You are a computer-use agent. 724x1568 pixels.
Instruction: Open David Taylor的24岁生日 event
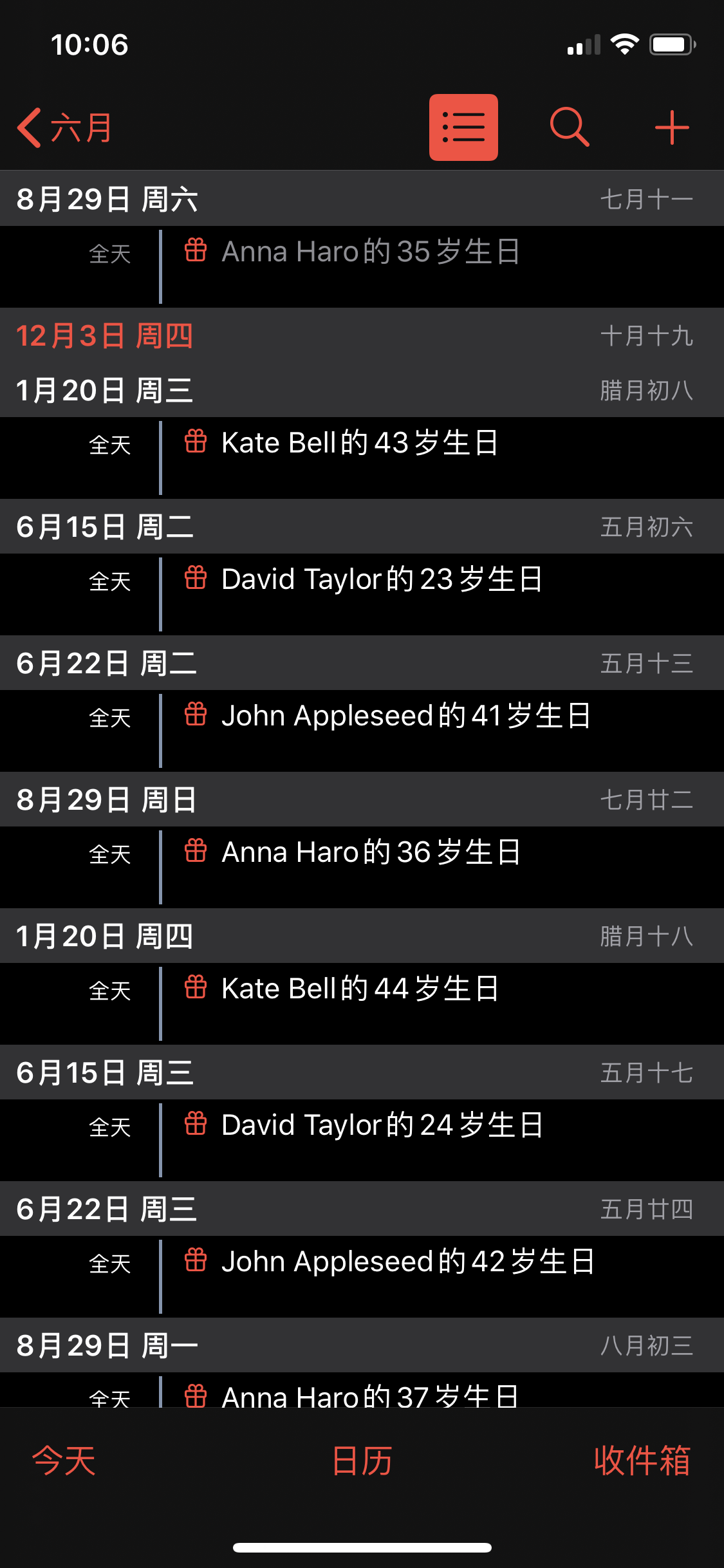coord(382,1126)
